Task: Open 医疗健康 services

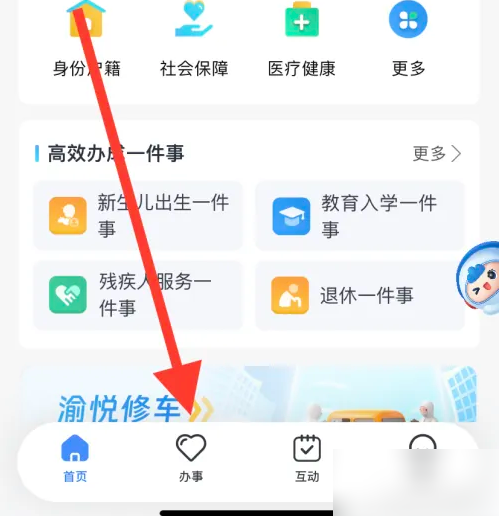Action: [302, 40]
